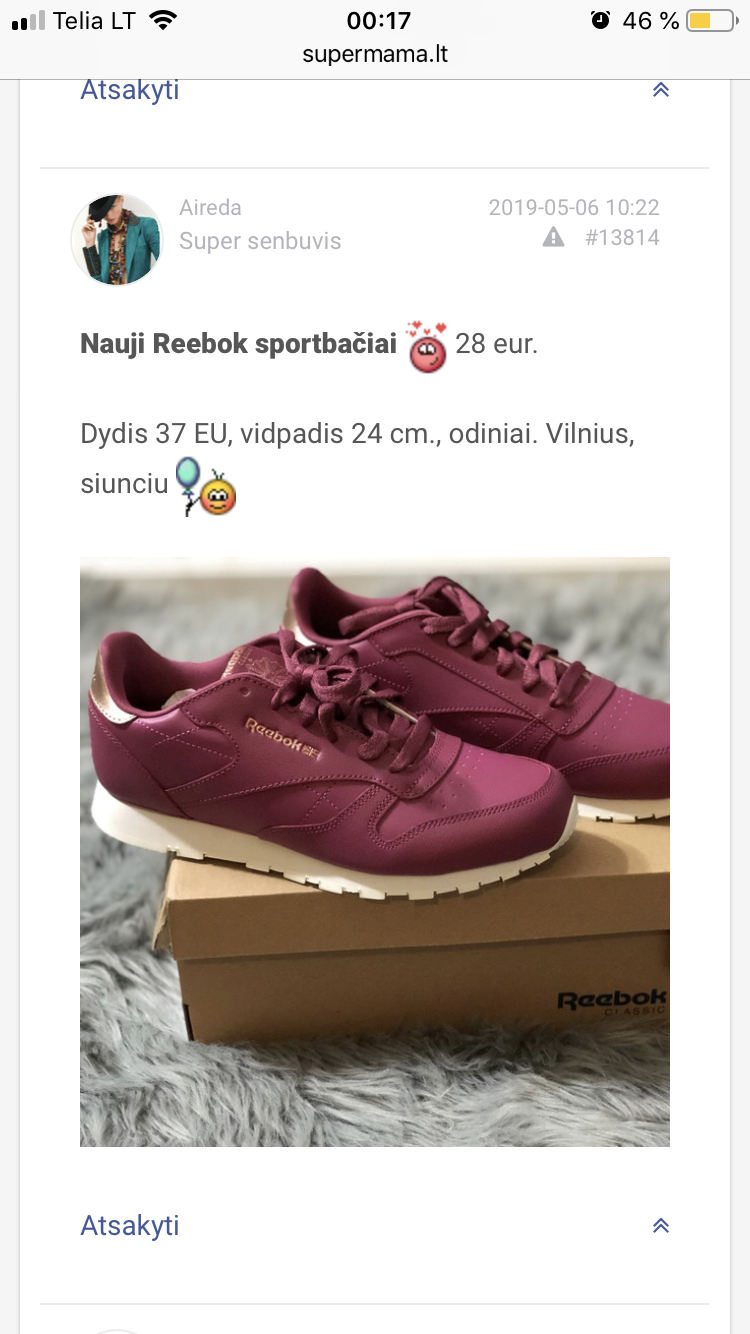
Task: Tap the up arrows above Aireda's post
Action: tap(660, 90)
